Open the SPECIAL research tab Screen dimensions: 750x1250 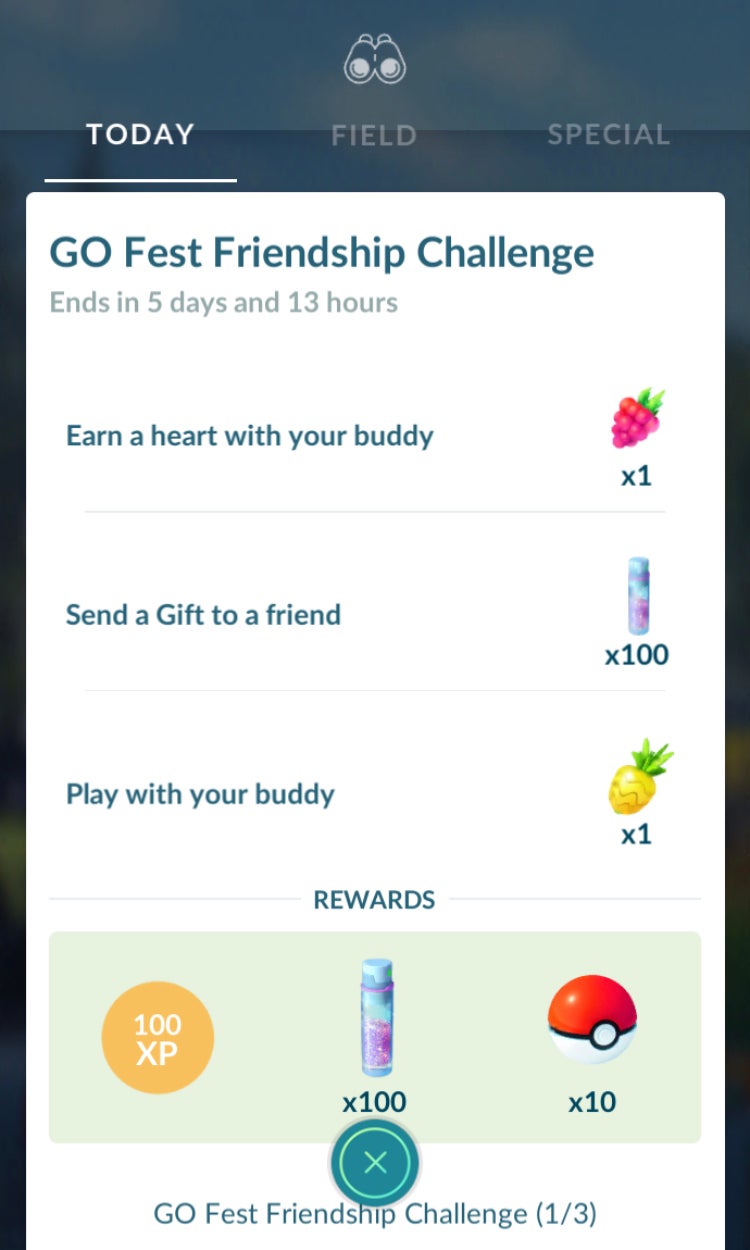tap(608, 135)
